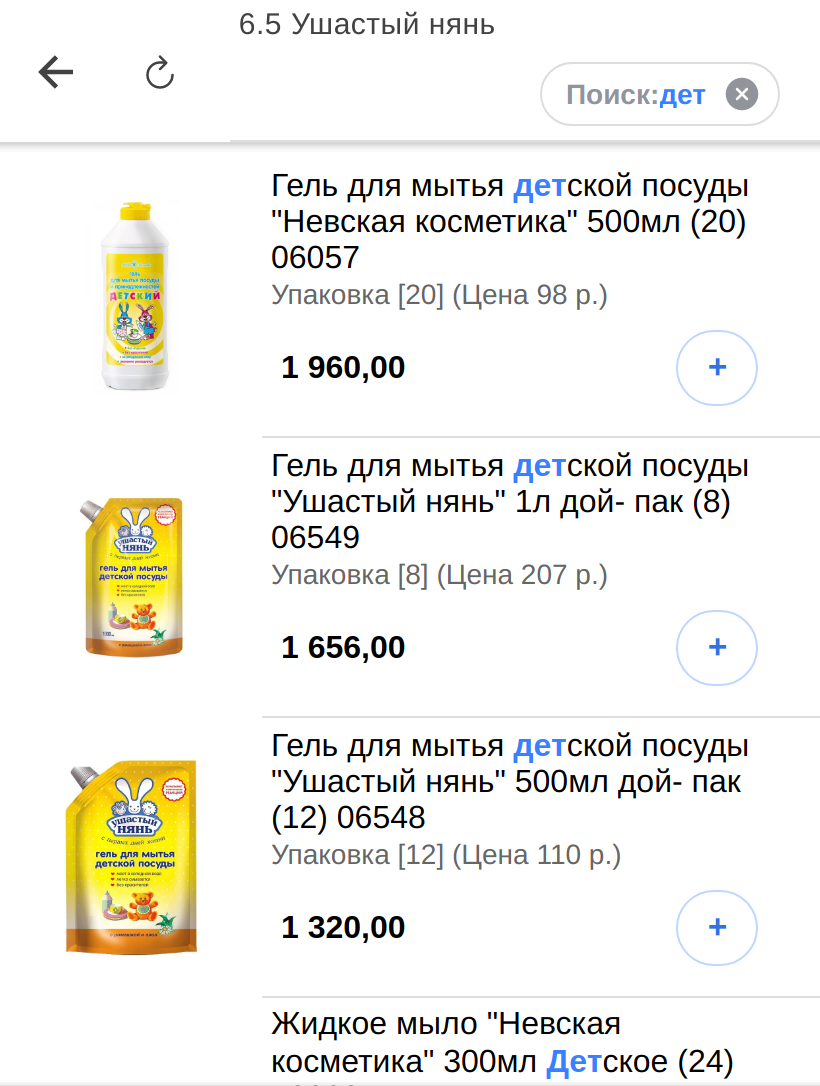Click the price 1 320,00 label

pyautogui.click(x=343, y=927)
